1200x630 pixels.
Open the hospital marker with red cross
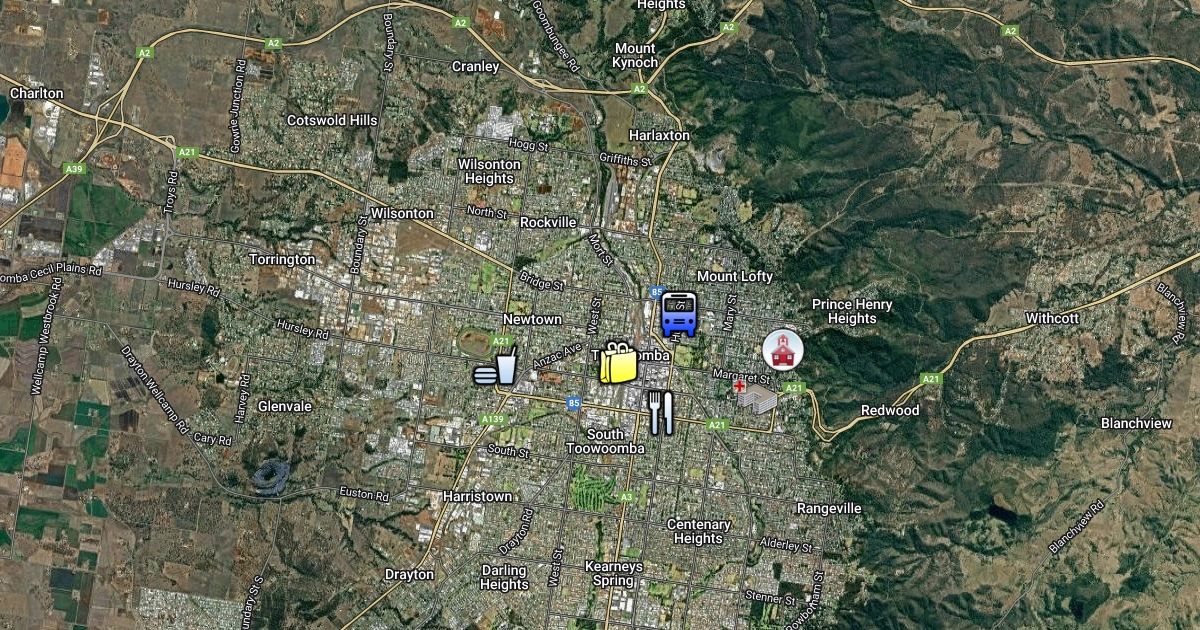(x=756, y=397)
